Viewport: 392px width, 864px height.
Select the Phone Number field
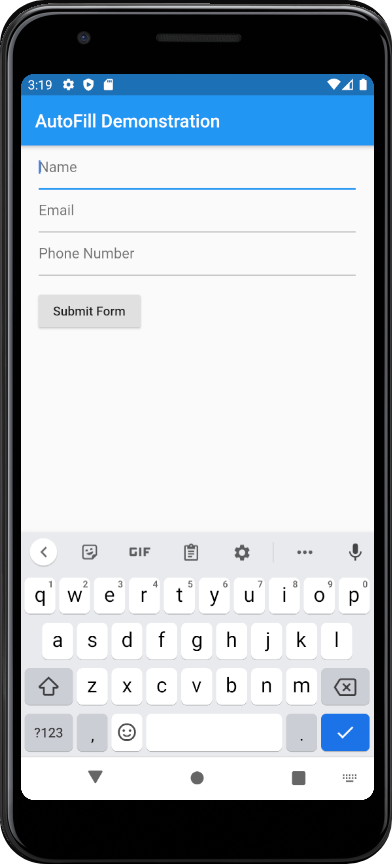197,254
